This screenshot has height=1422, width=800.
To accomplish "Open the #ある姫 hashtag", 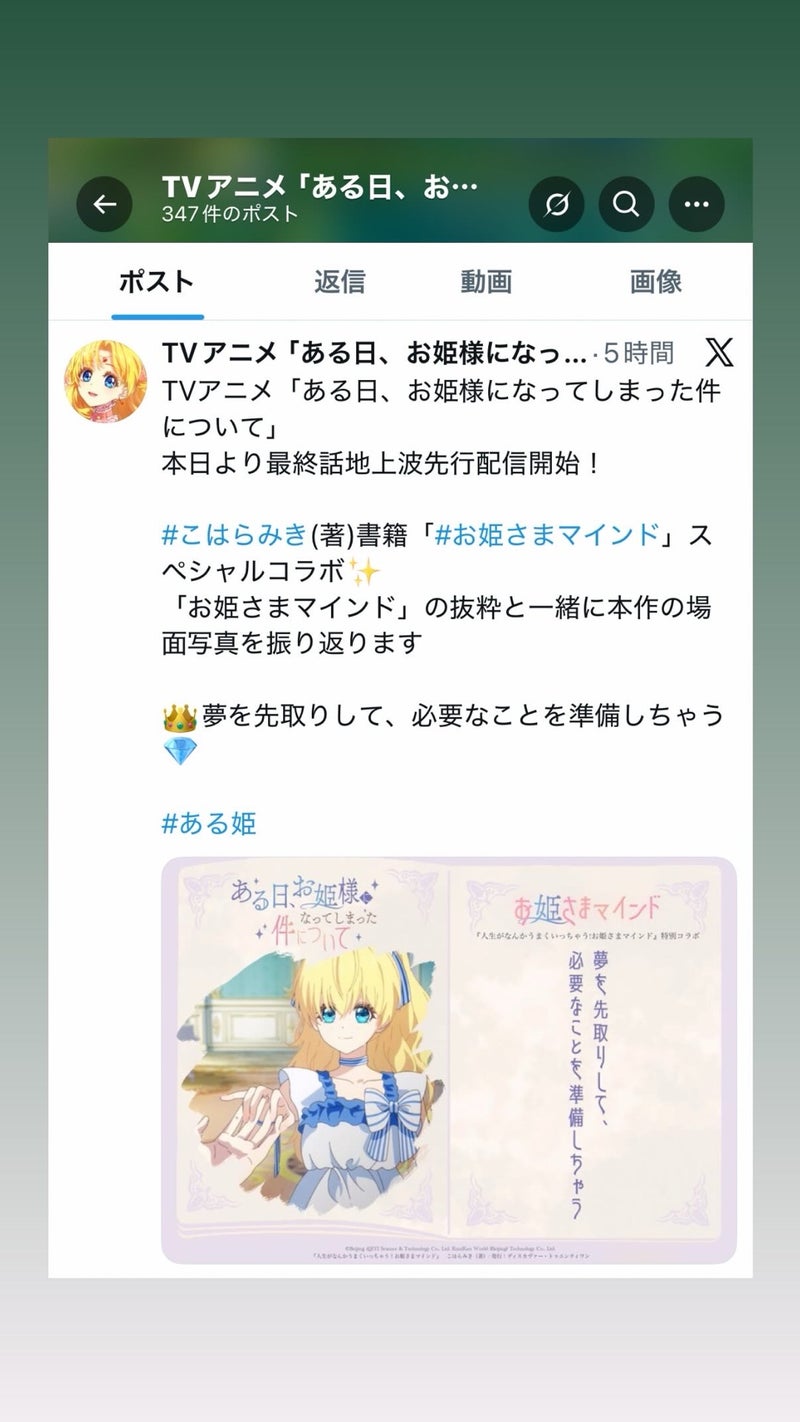I will pos(210,823).
